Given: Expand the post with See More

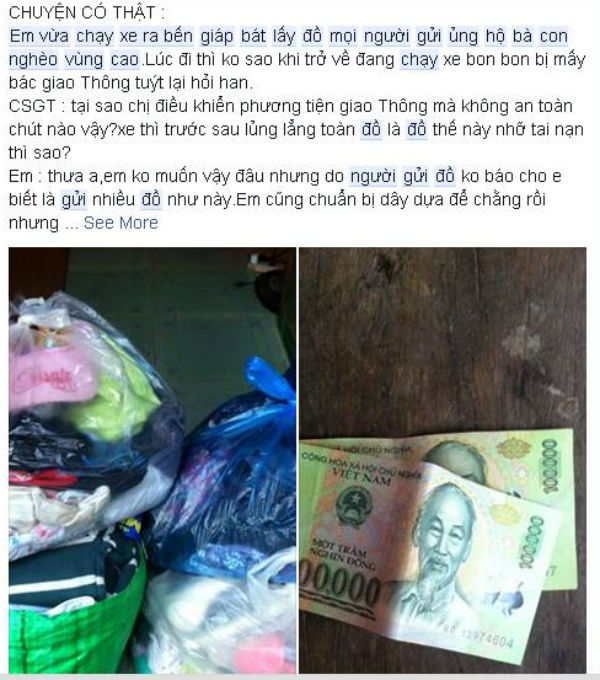Looking at the screenshot, I should [120, 223].
